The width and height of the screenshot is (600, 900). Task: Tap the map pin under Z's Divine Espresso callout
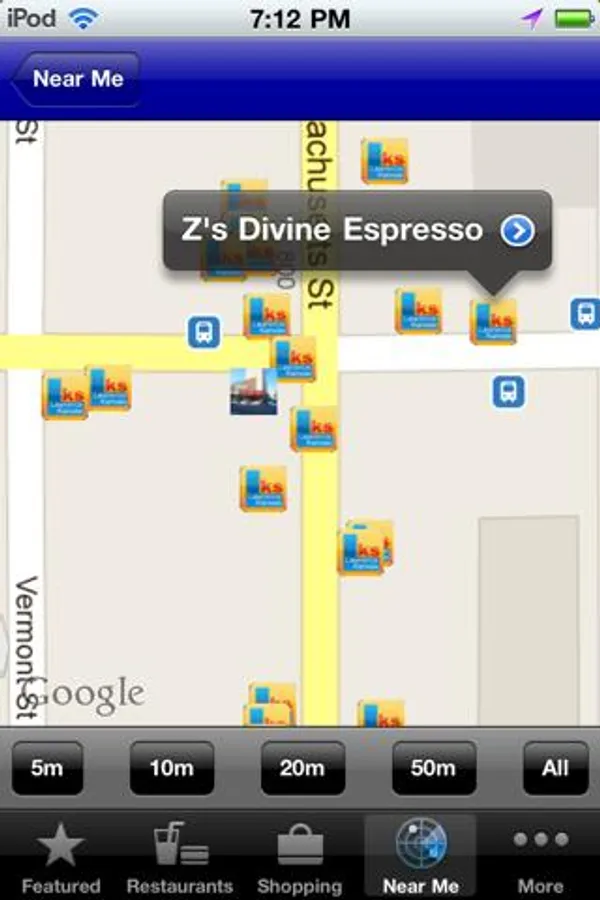click(x=493, y=321)
